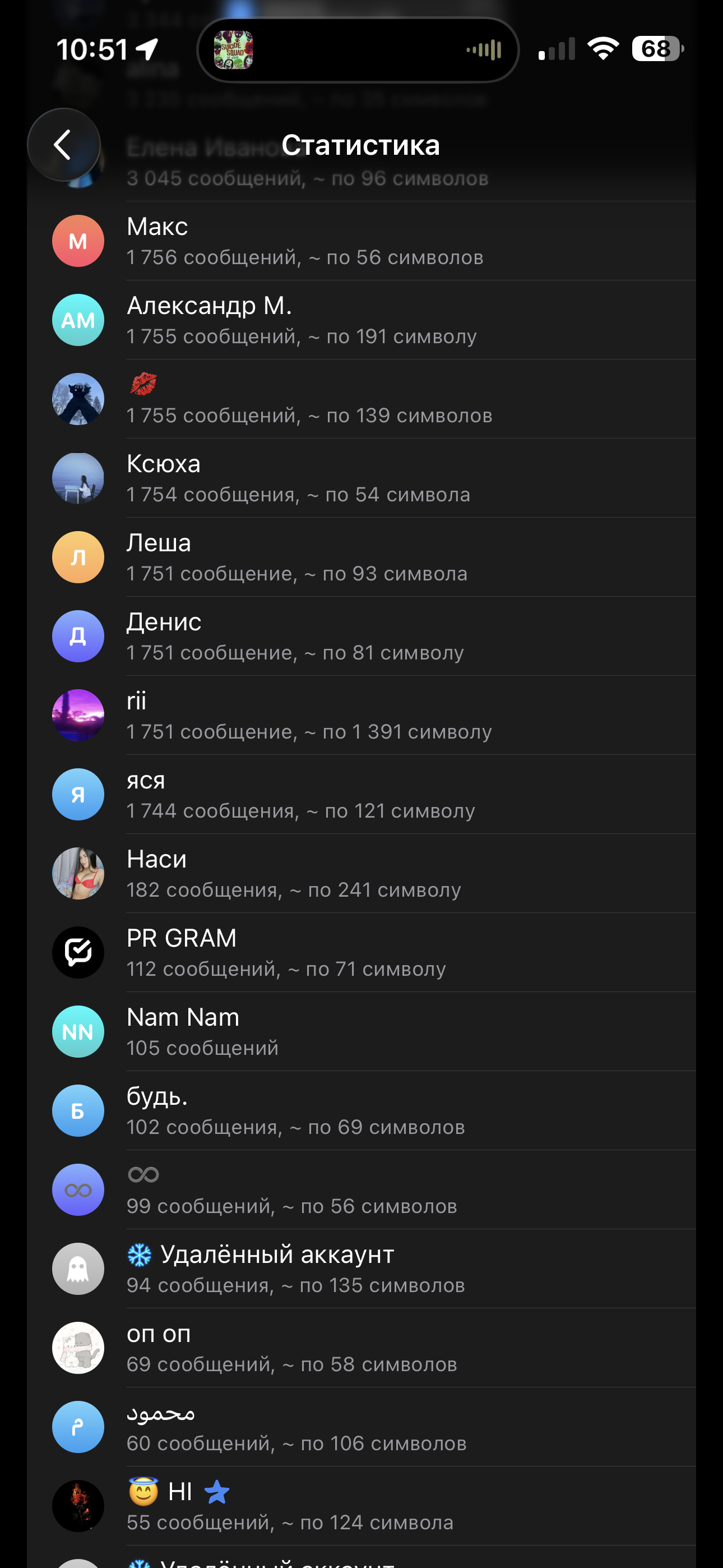The height and width of the screenshot is (1568, 723).
Task: Open Александр М. member profile
Action: click(361, 320)
